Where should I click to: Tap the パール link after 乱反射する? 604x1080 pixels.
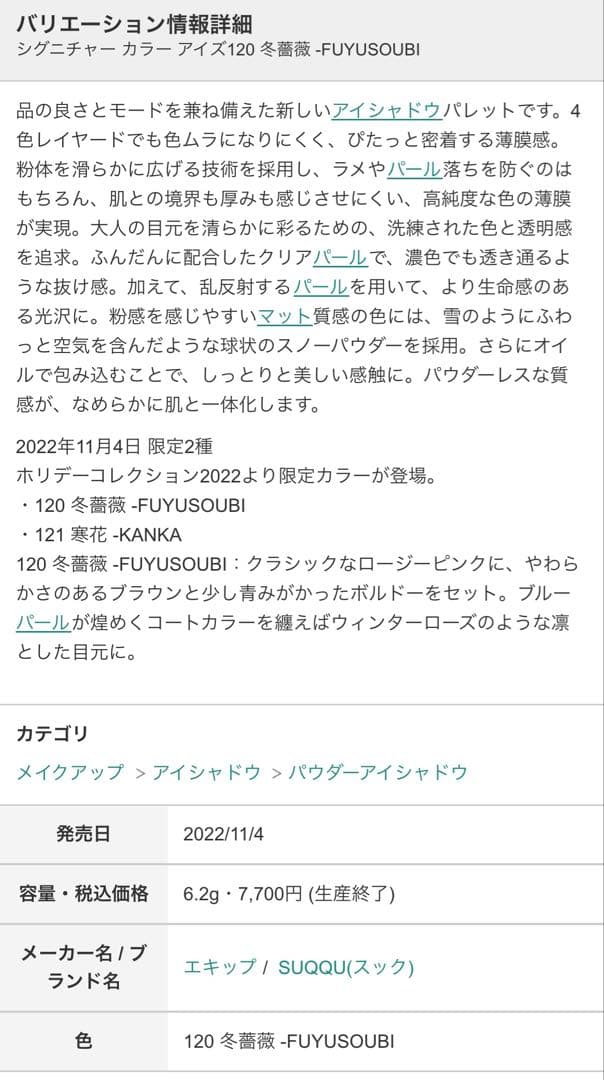pyautogui.click(x=321, y=287)
